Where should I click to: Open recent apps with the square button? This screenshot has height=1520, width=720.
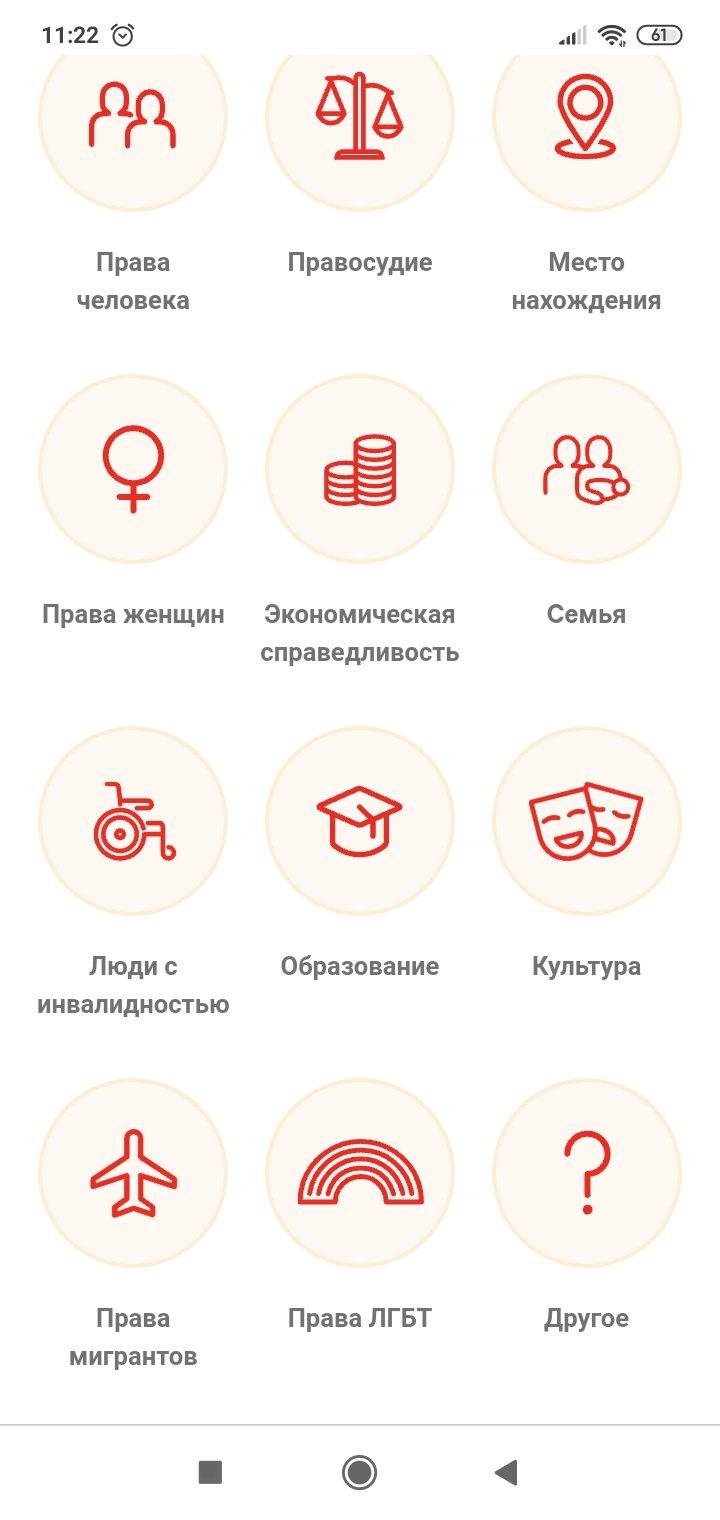click(208, 1472)
